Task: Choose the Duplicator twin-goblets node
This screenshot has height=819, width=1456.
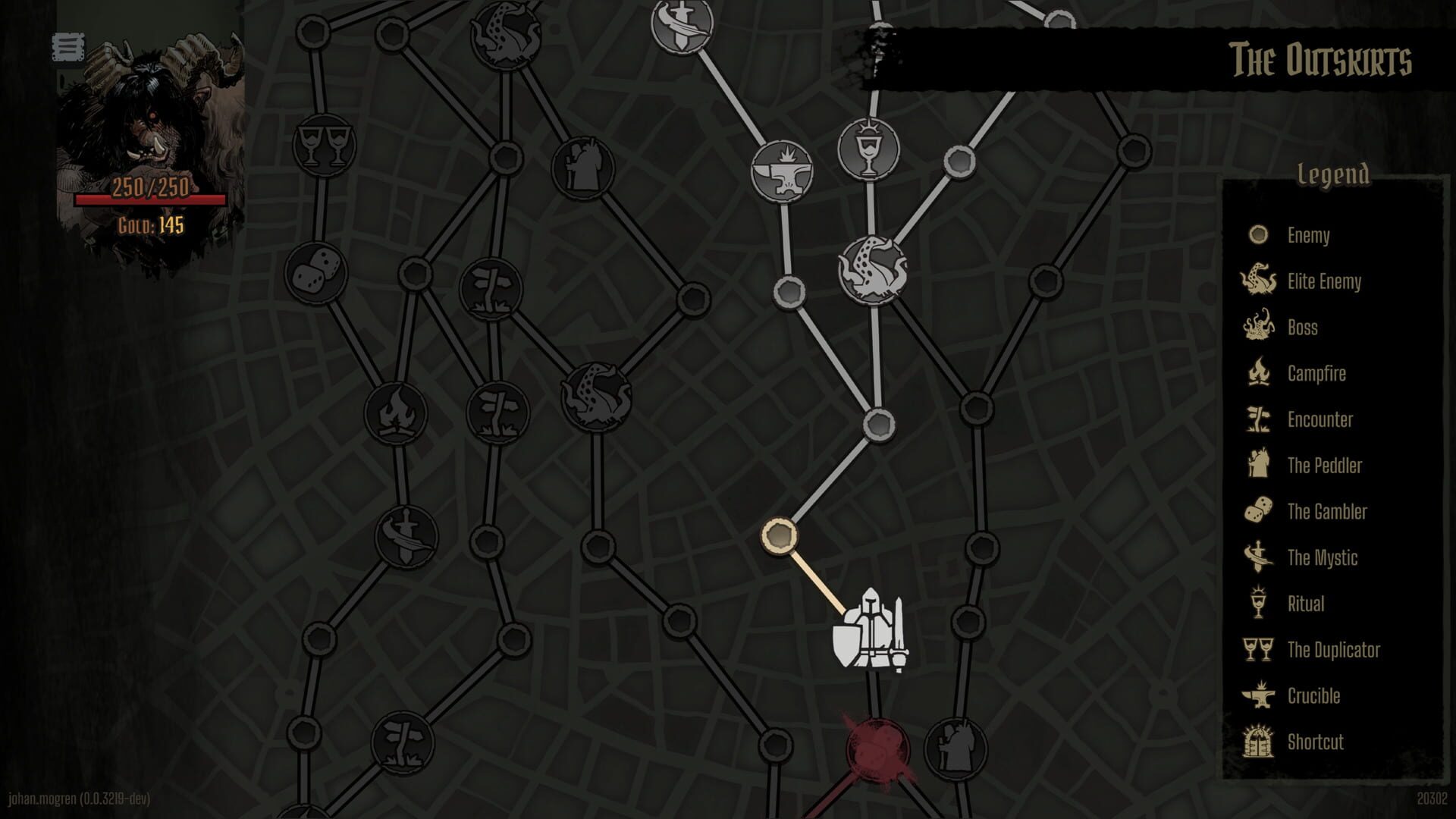Action: click(x=324, y=146)
